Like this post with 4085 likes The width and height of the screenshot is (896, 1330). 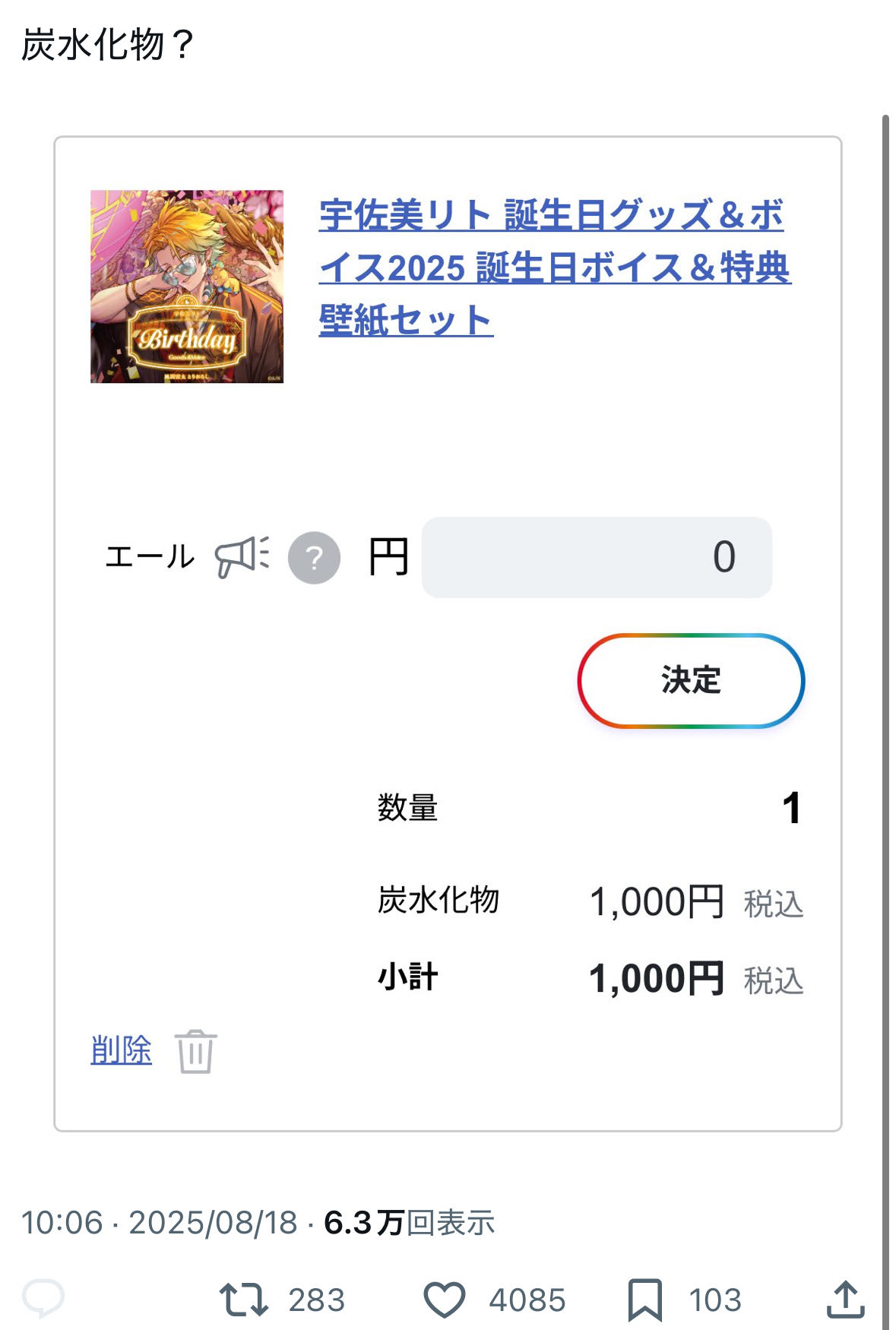click(x=445, y=1300)
